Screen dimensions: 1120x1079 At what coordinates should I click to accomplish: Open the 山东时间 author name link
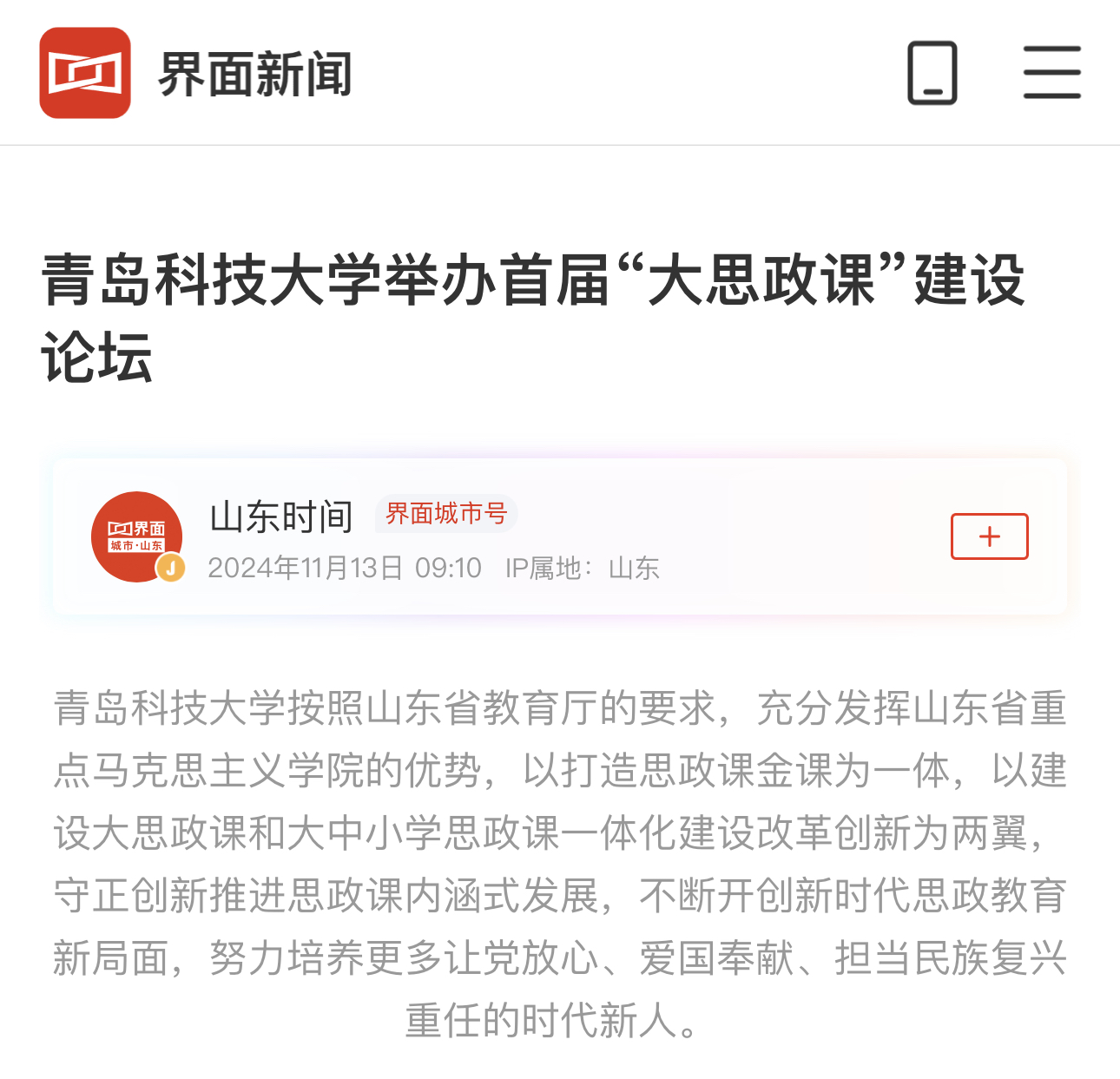(x=280, y=516)
